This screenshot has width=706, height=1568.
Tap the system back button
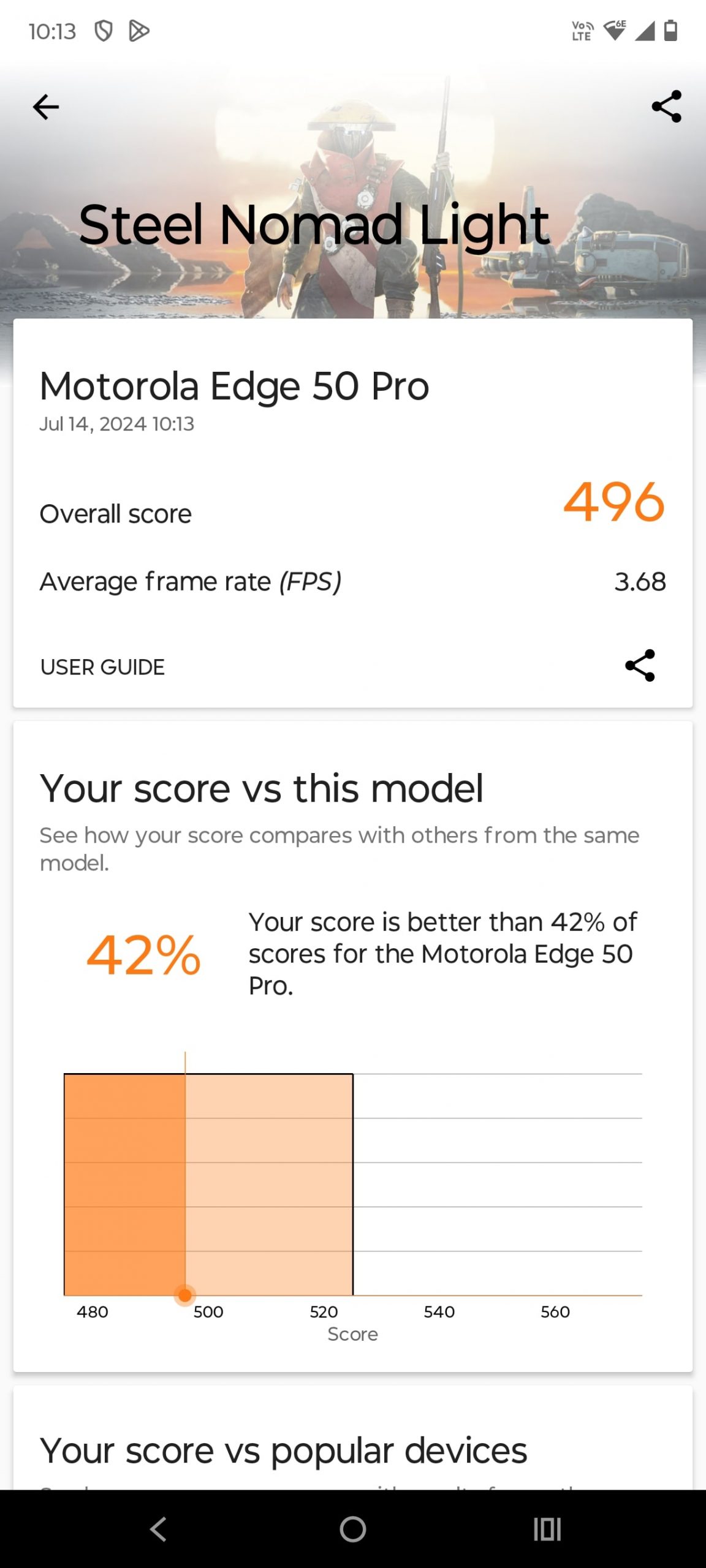point(158,1529)
